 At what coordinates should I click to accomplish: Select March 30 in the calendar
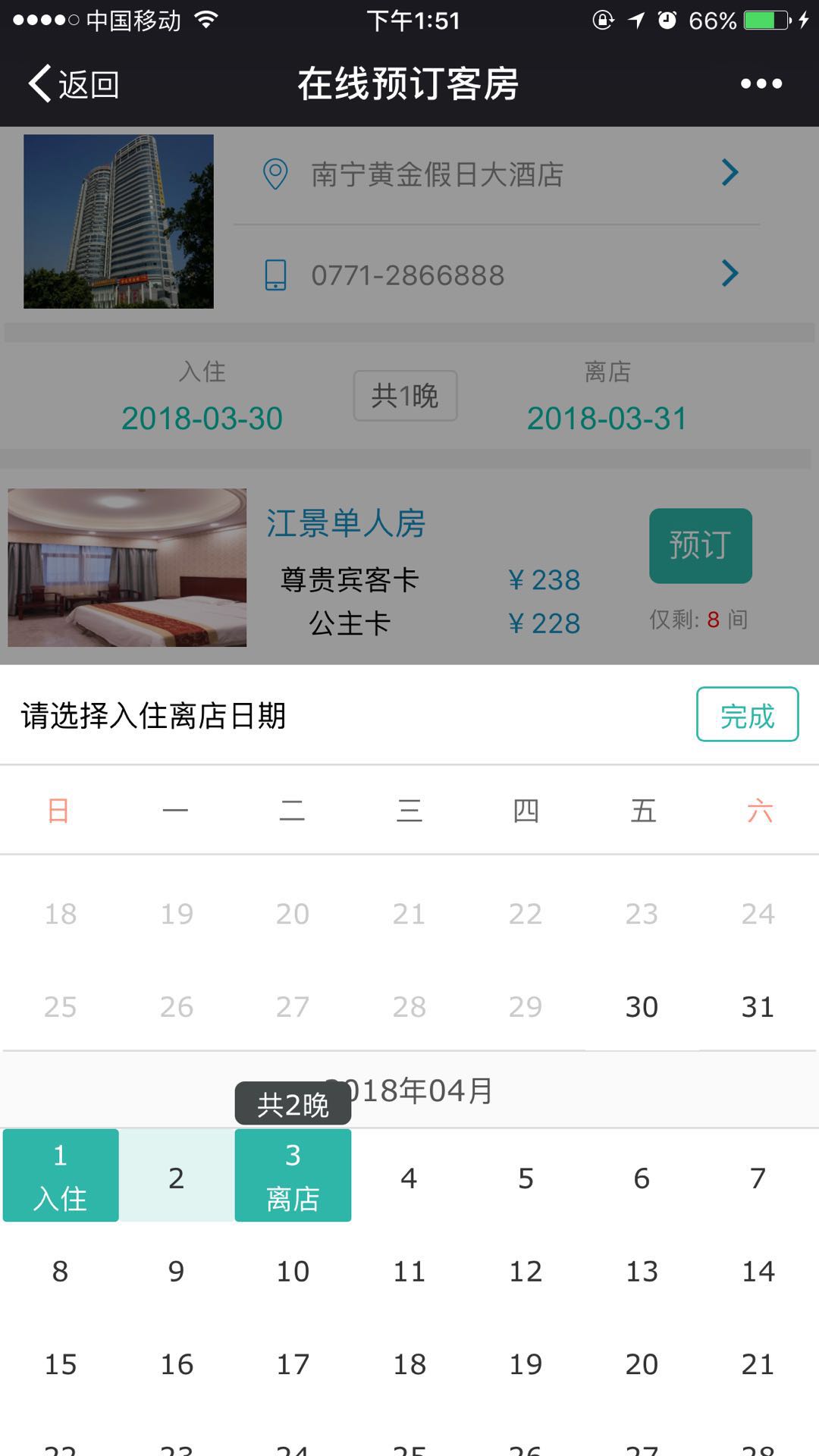pos(642,1006)
